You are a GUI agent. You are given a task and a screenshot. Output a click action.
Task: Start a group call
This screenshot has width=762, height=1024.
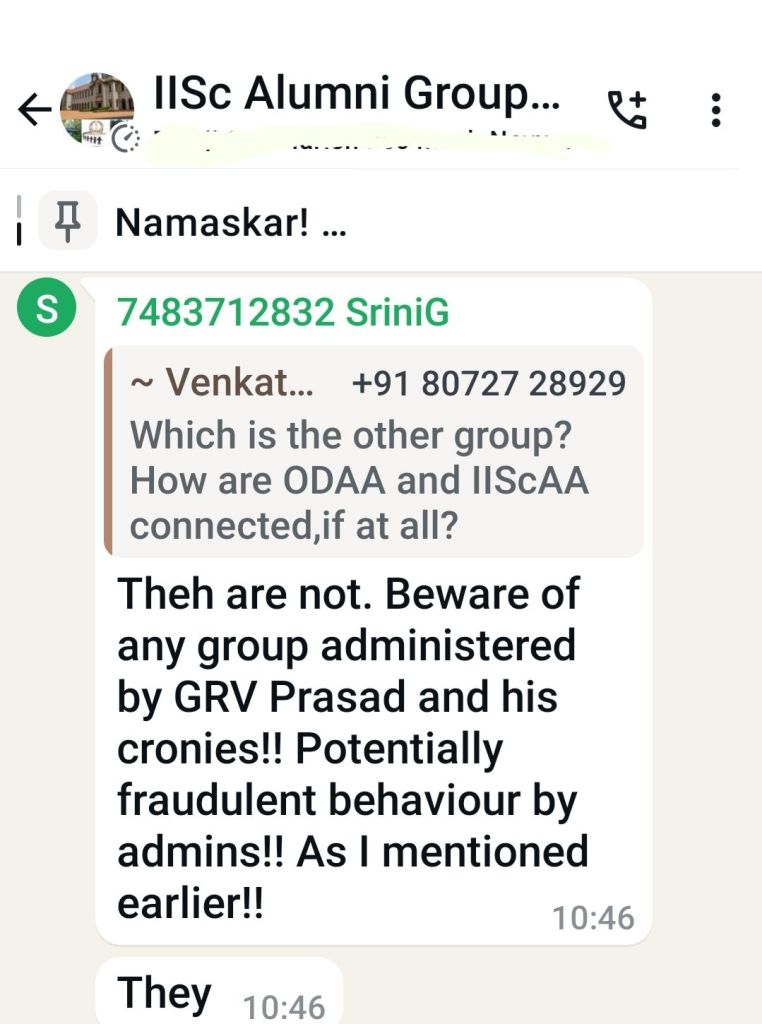628,110
